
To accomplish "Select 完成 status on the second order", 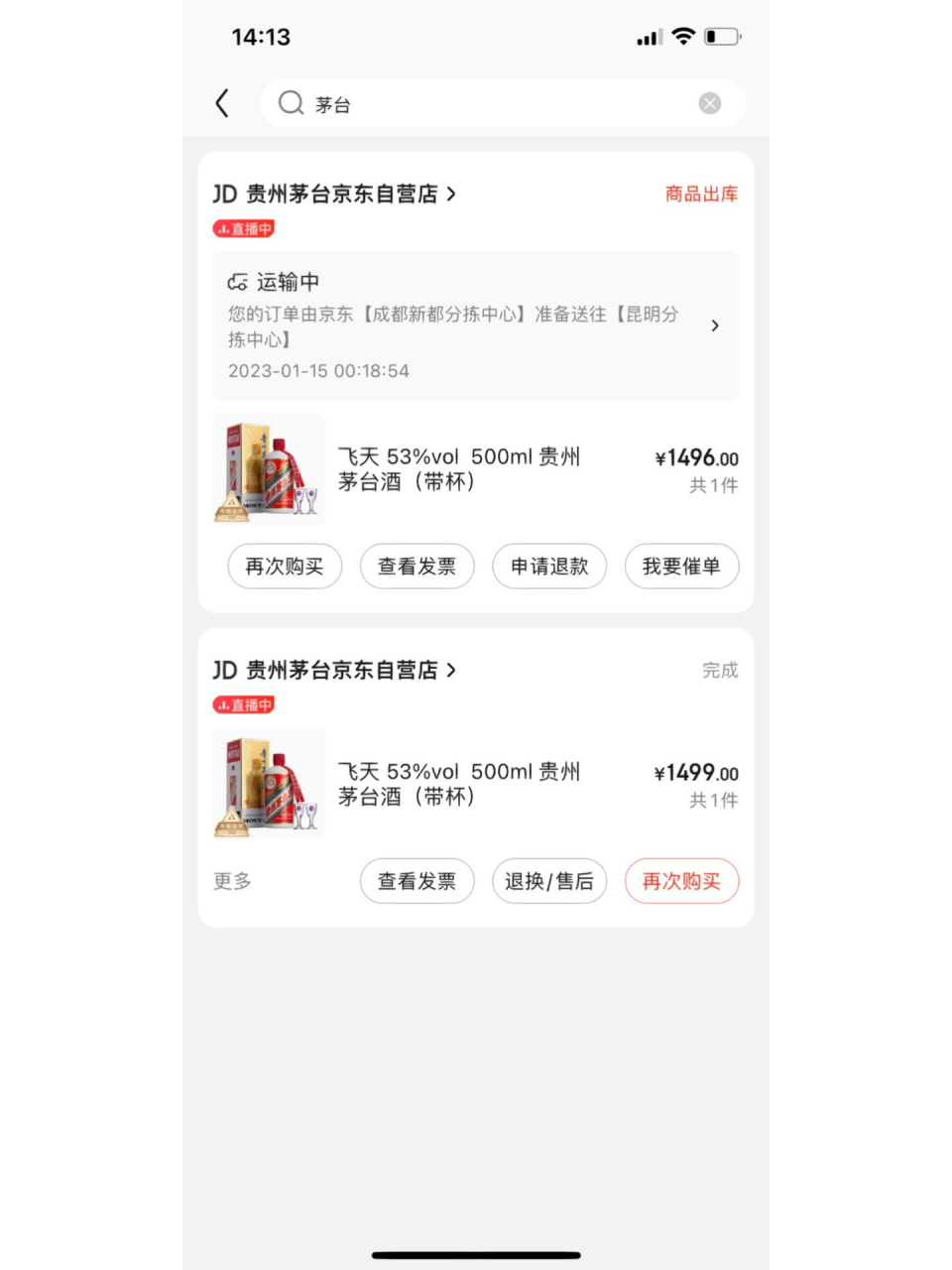I will (x=720, y=671).
